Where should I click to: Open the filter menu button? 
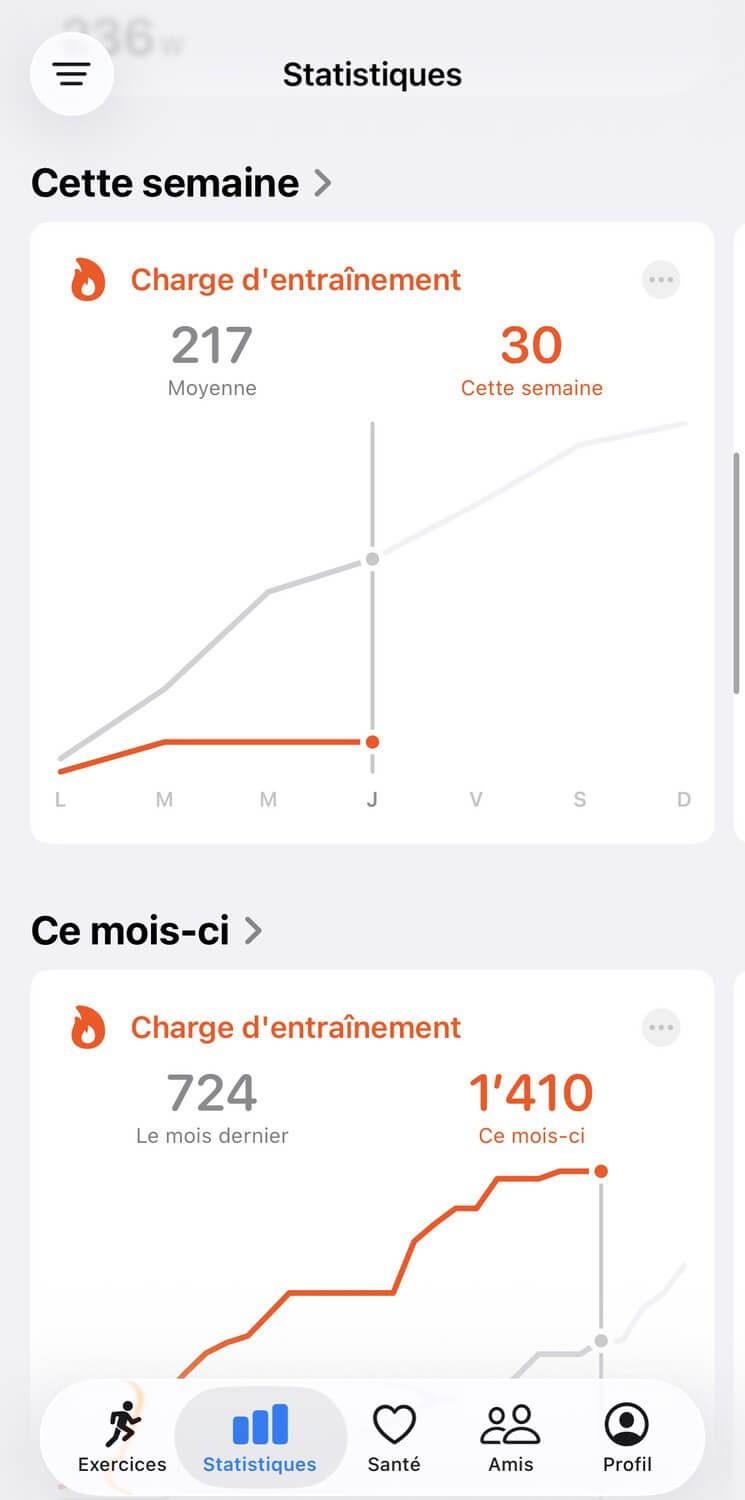pos(72,74)
